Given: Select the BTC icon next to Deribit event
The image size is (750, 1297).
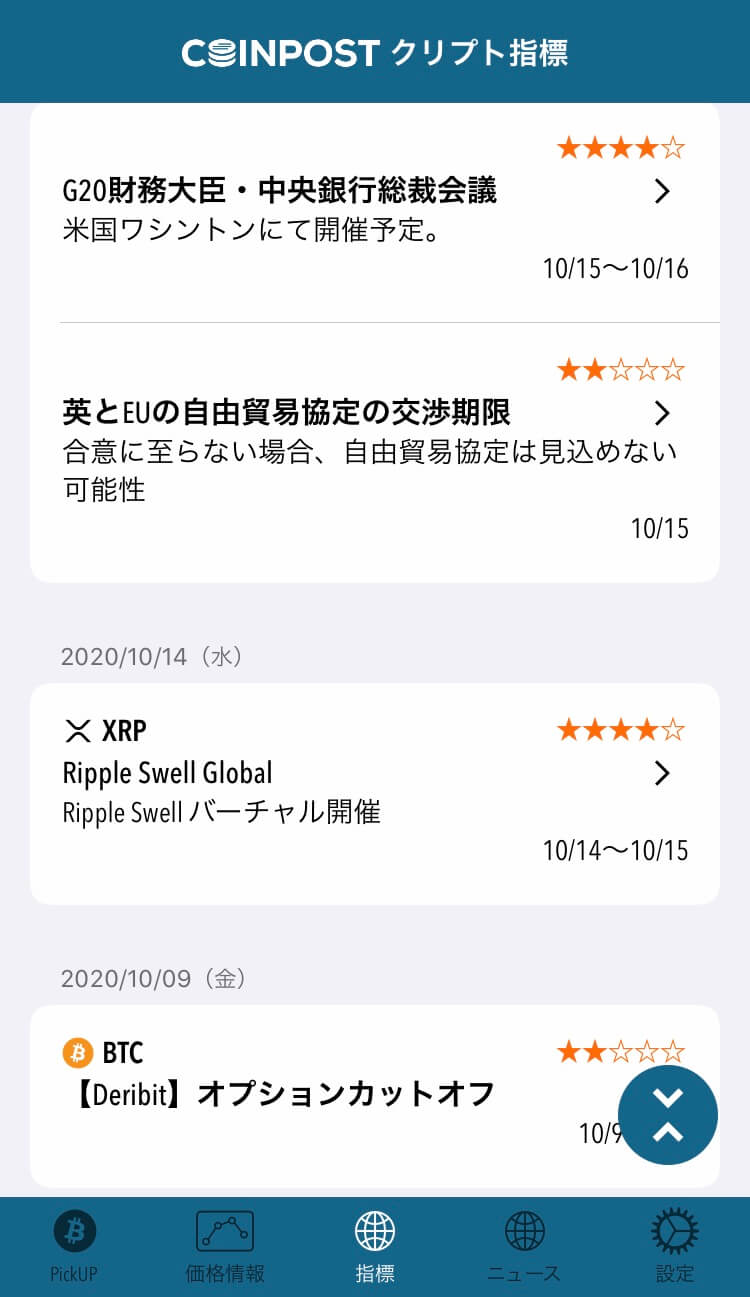Looking at the screenshot, I should point(76,1052).
